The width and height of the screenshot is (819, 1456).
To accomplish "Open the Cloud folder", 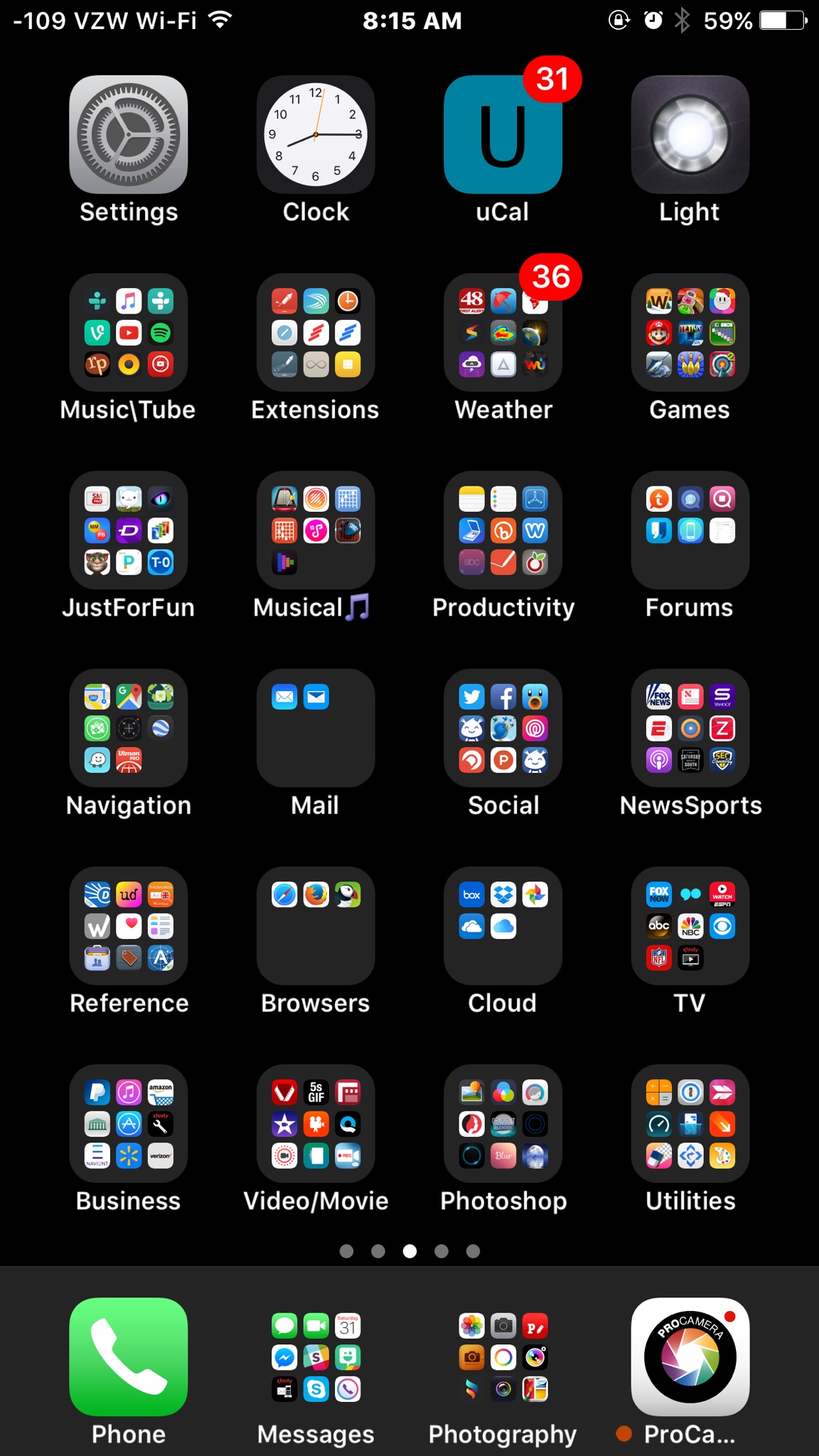I will coord(503,925).
